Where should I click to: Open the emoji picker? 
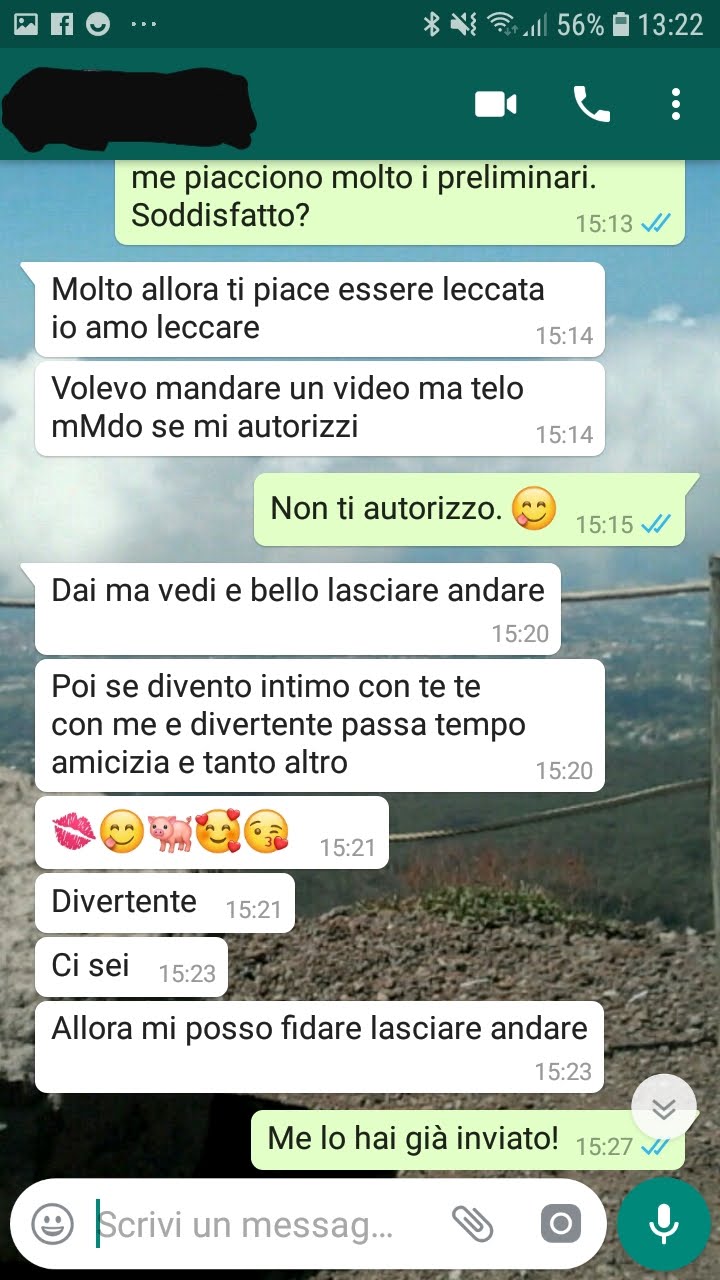click(x=50, y=1222)
